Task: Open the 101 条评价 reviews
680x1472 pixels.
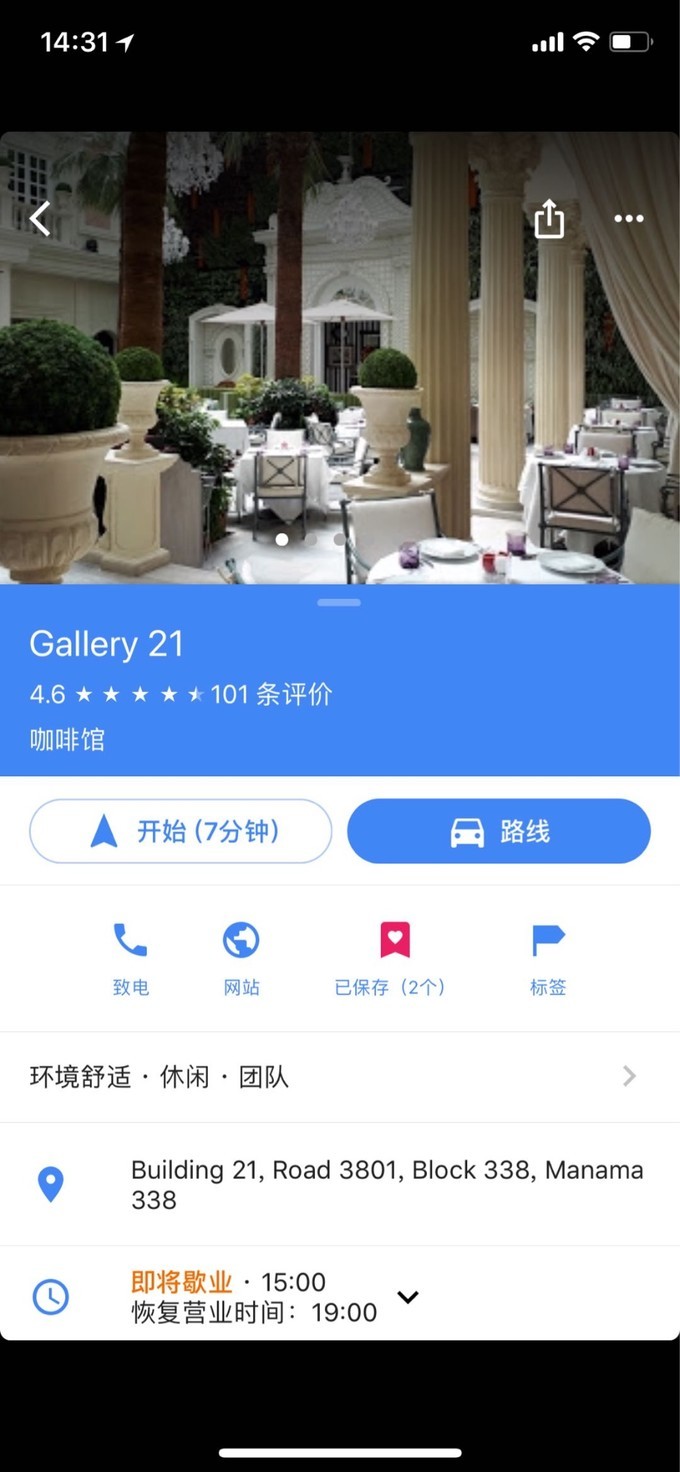Action: (x=271, y=694)
